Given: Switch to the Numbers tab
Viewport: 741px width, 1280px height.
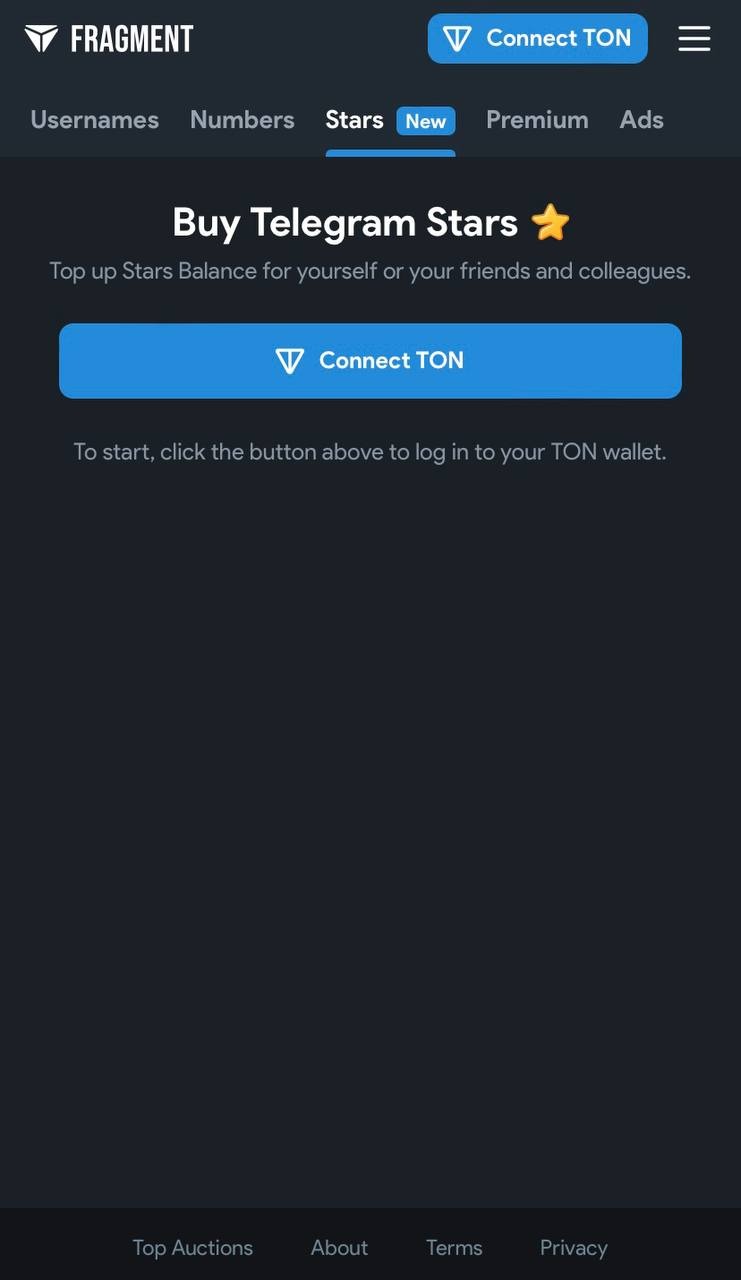Looking at the screenshot, I should coord(242,120).
